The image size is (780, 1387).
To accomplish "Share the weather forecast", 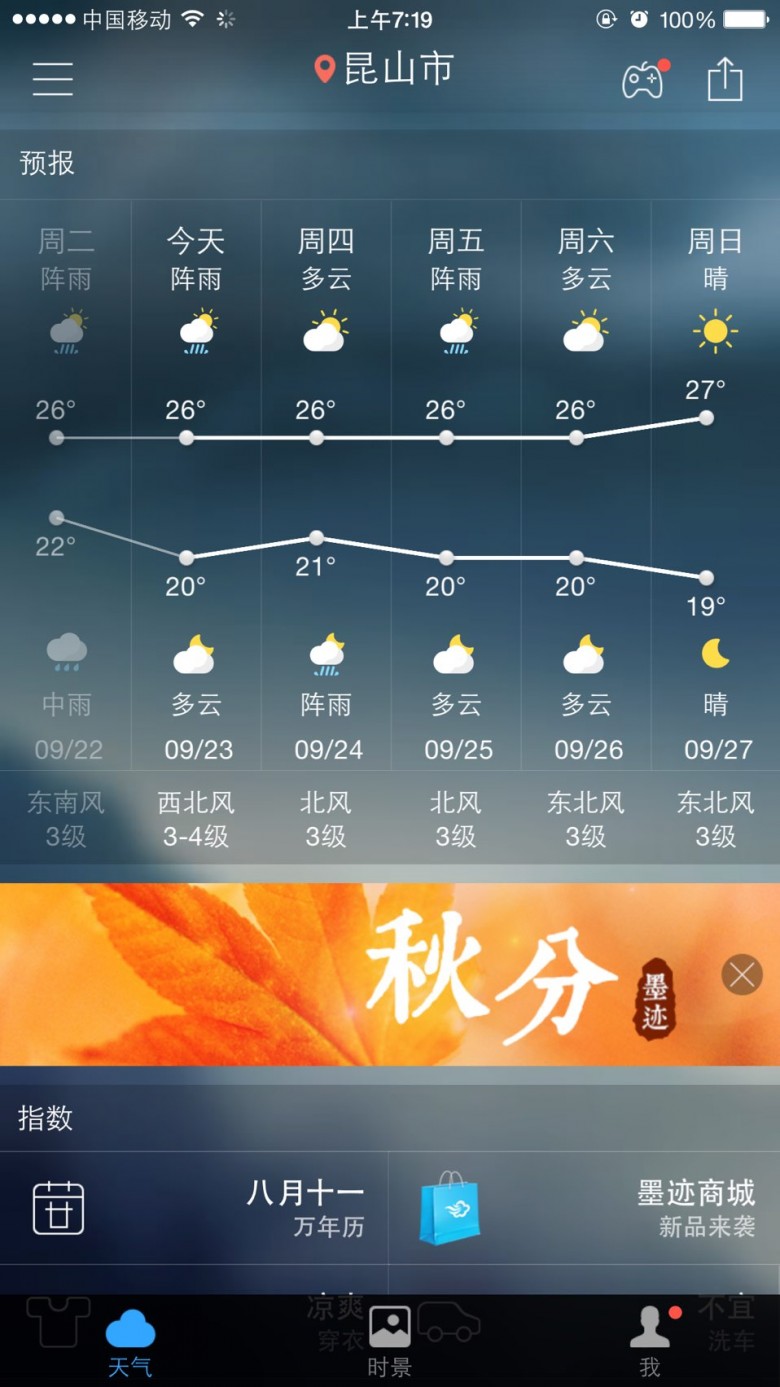I will tap(725, 79).
